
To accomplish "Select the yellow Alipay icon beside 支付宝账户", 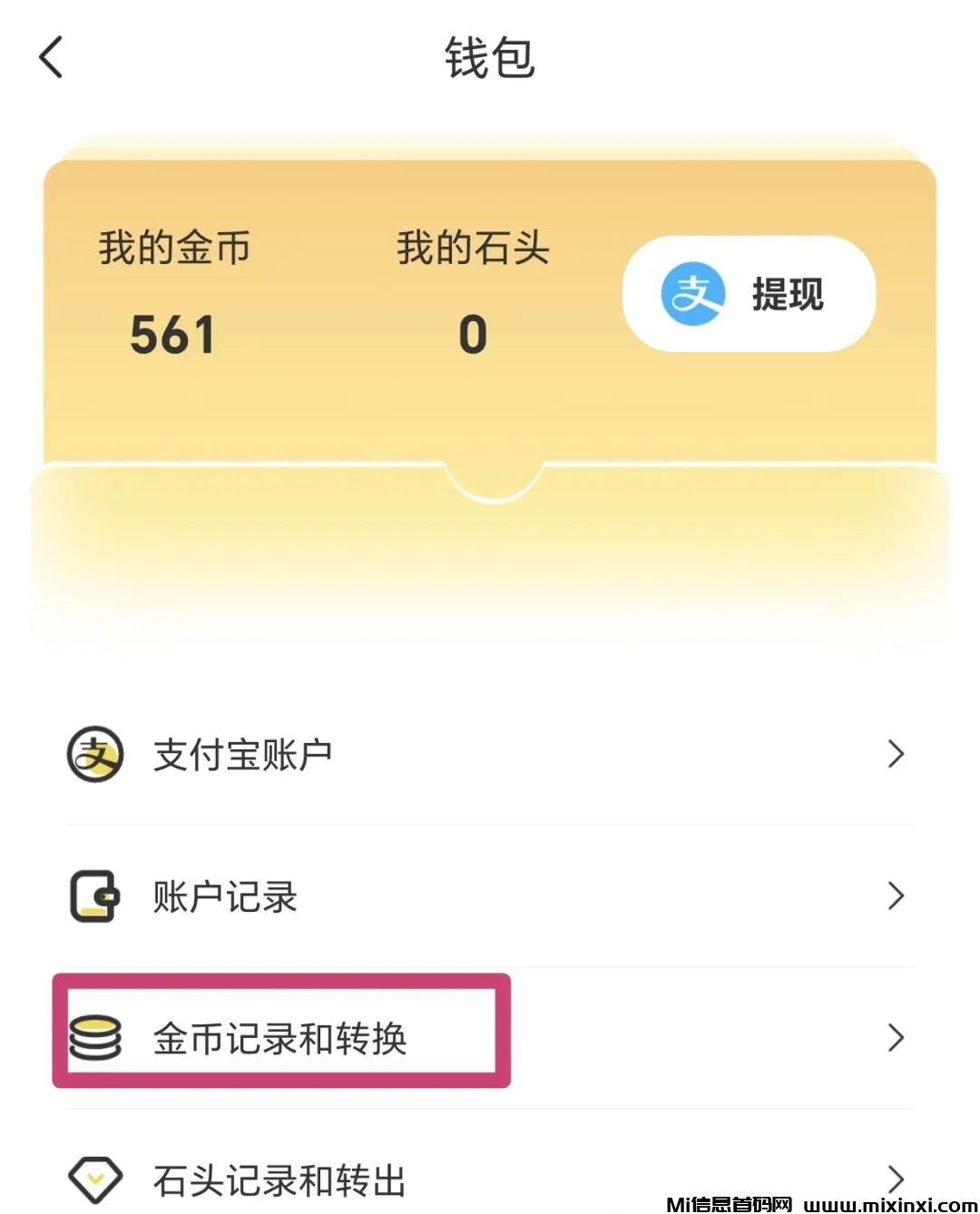I will tap(96, 753).
